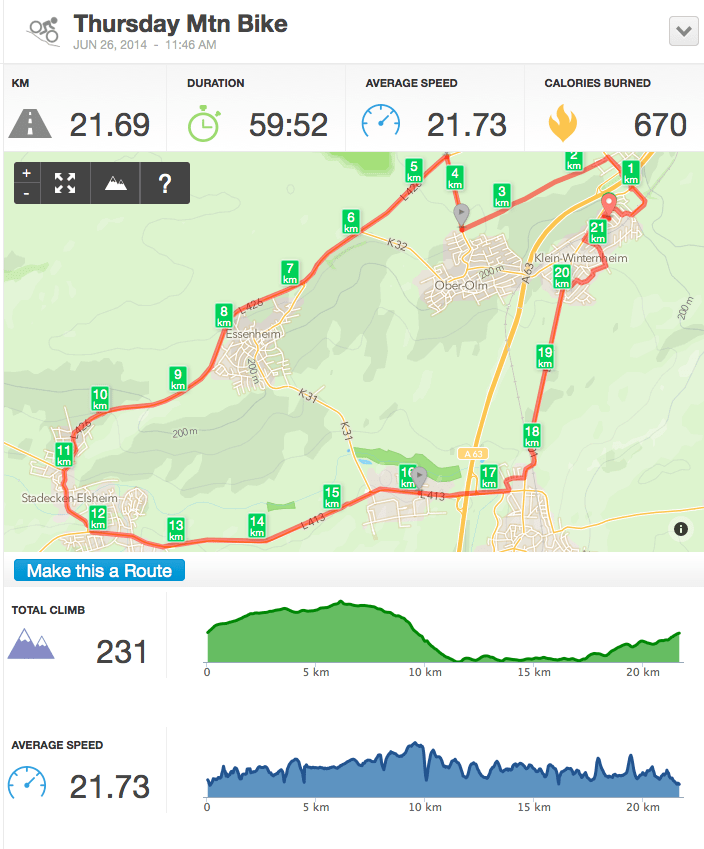704x849 pixels.
Task: Tap Make this a Route button
Action: [100, 571]
